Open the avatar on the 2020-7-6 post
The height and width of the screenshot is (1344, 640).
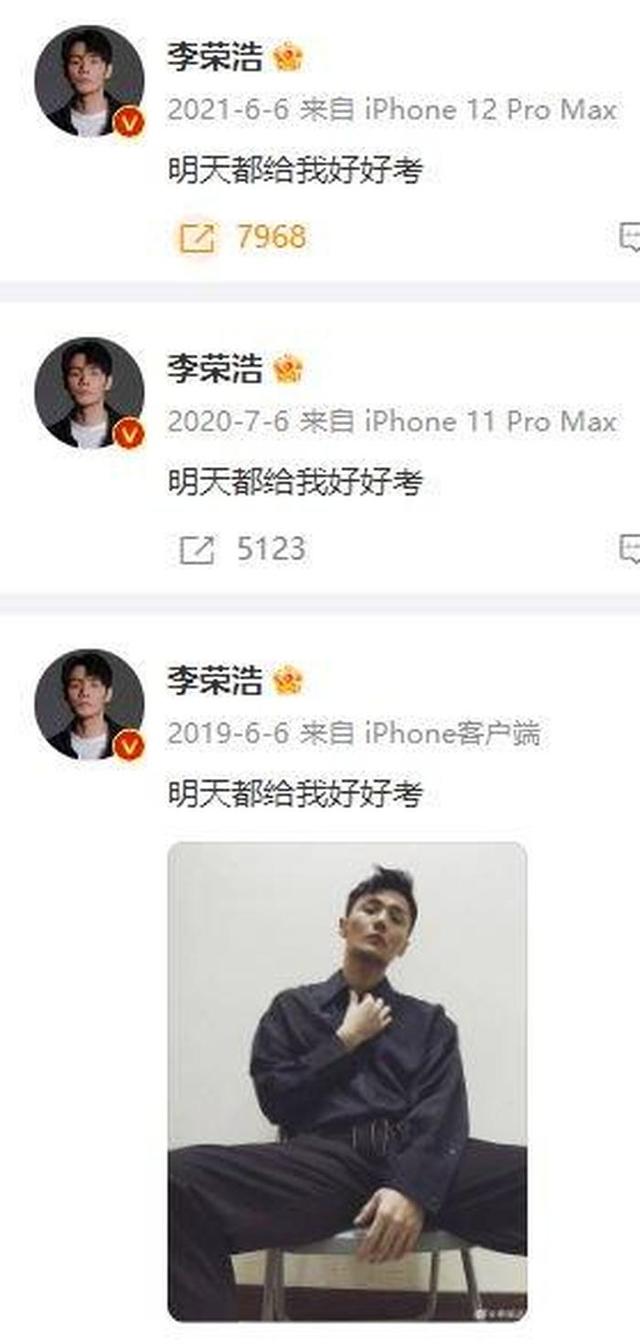click(89, 393)
